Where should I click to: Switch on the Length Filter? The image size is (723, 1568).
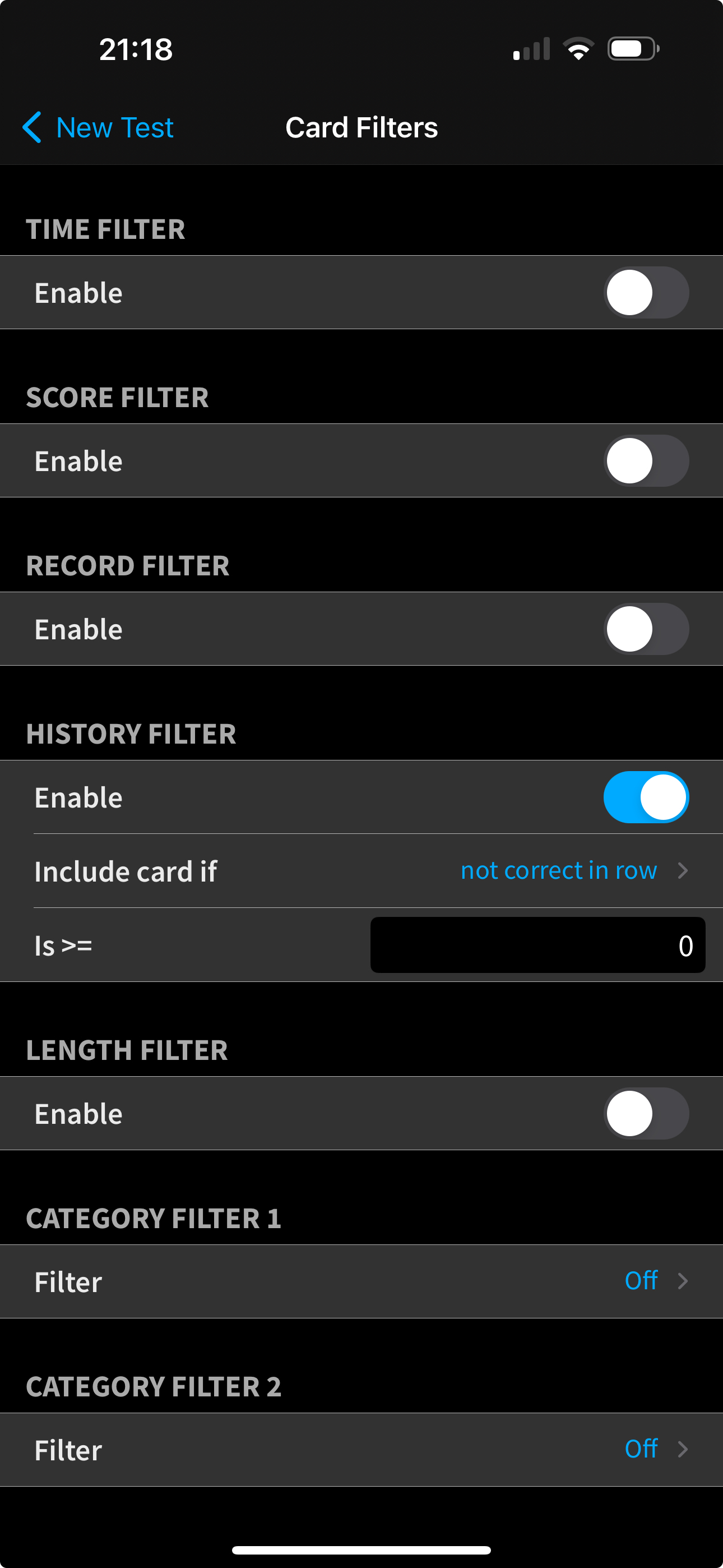[x=646, y=1113]
